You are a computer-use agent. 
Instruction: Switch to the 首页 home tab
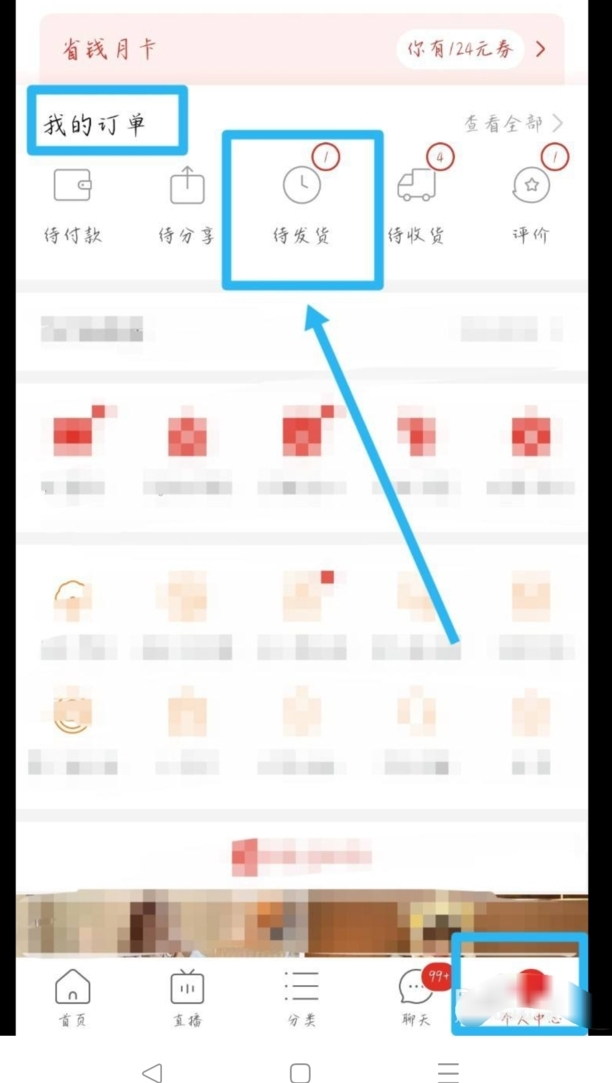click(x=72, y=998)
